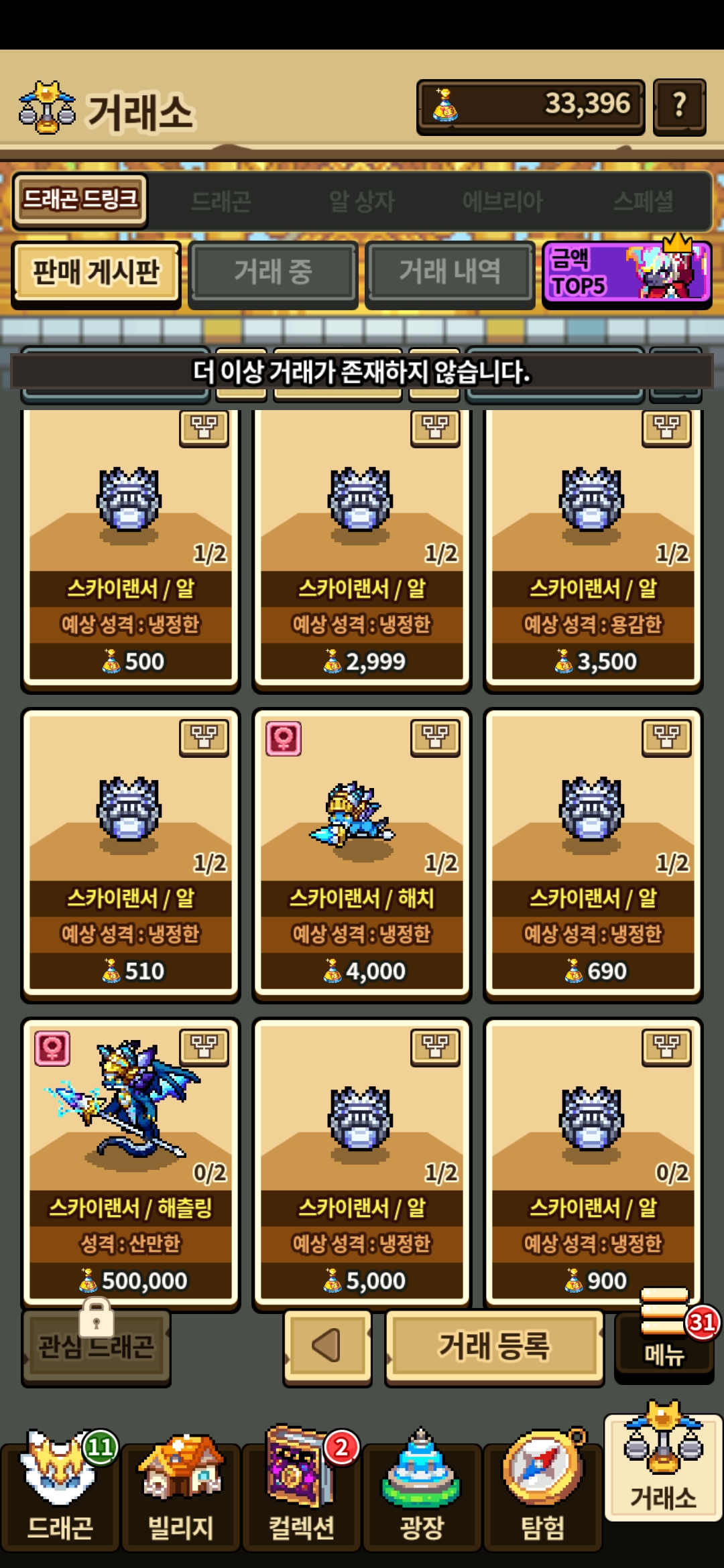The width and height of the screenshot is (724, 1568).
Task: Open the 거래 내역 tab
Action: [450, 273]
